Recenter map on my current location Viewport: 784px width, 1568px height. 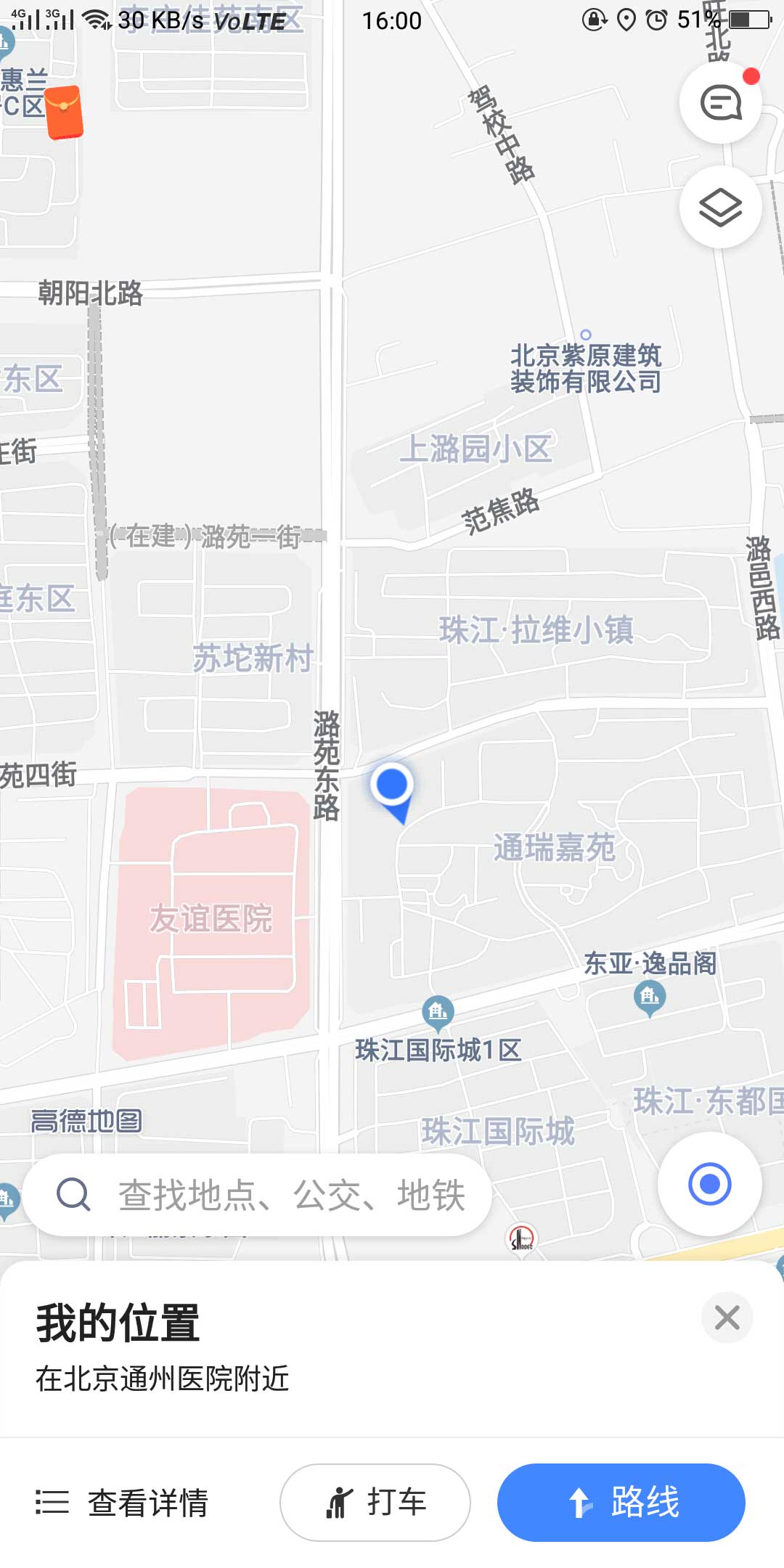pos(709,1184)
